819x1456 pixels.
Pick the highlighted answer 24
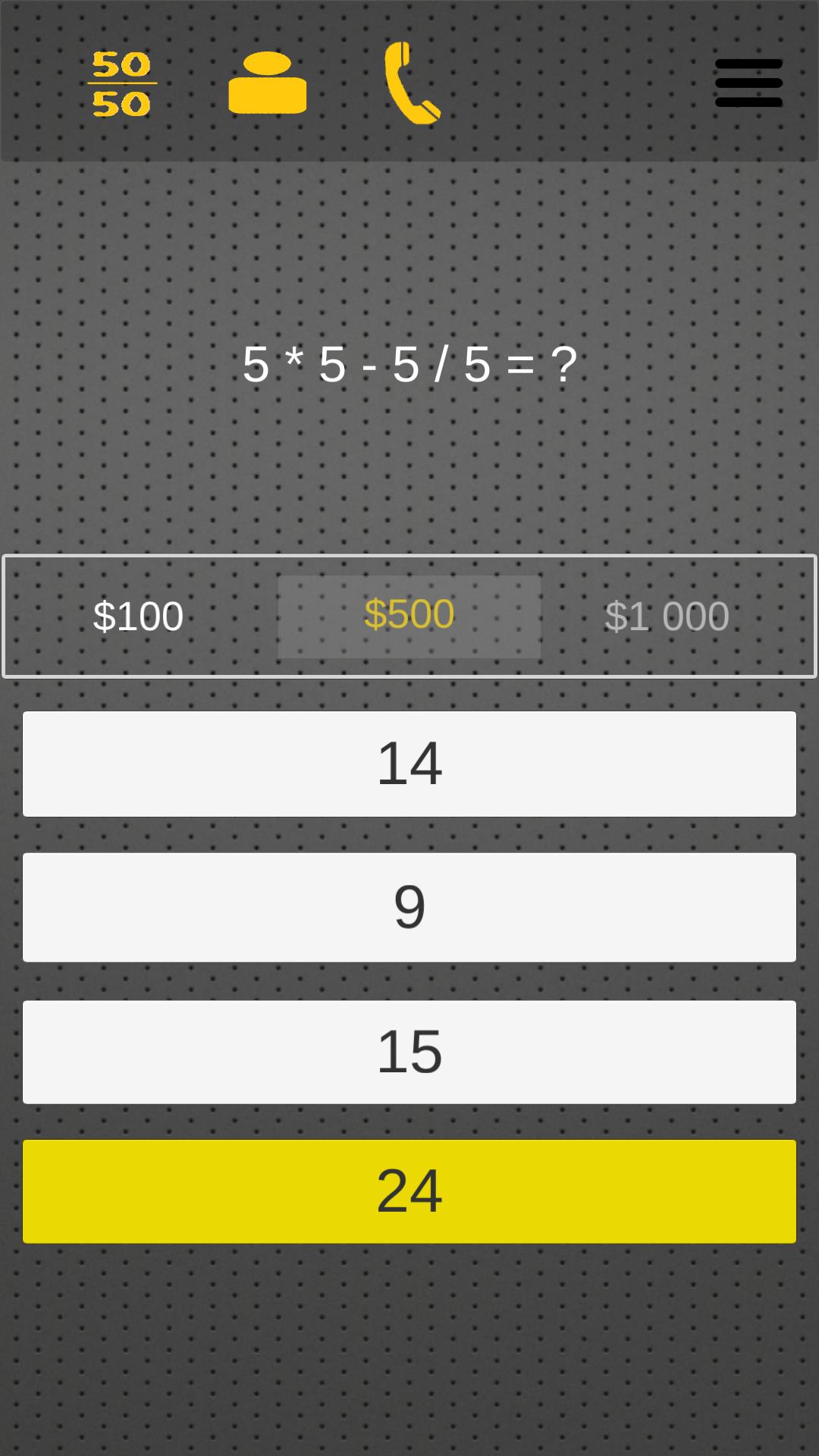409,1191
